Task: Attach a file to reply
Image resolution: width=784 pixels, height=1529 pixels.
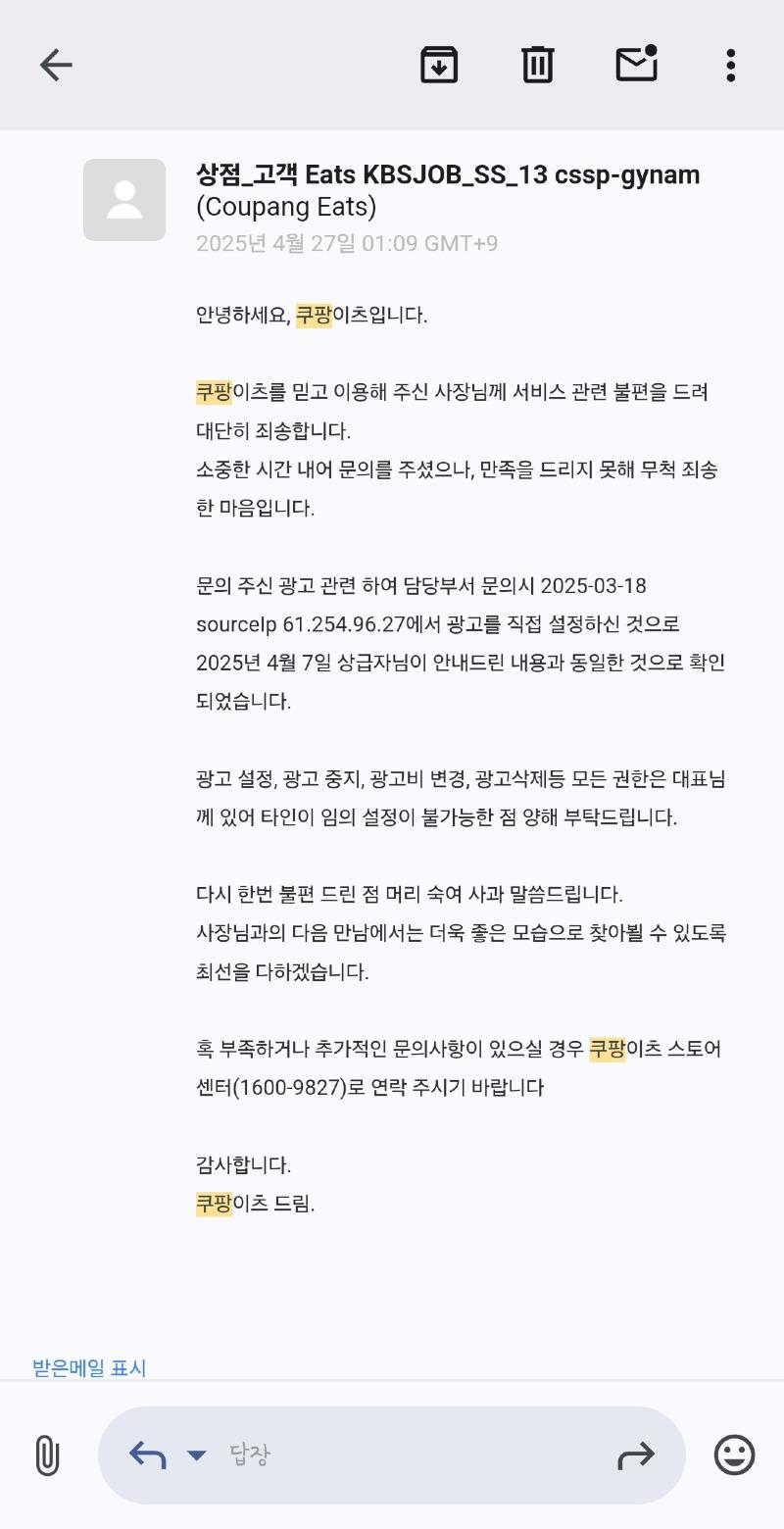Action: pos(46,1455)
